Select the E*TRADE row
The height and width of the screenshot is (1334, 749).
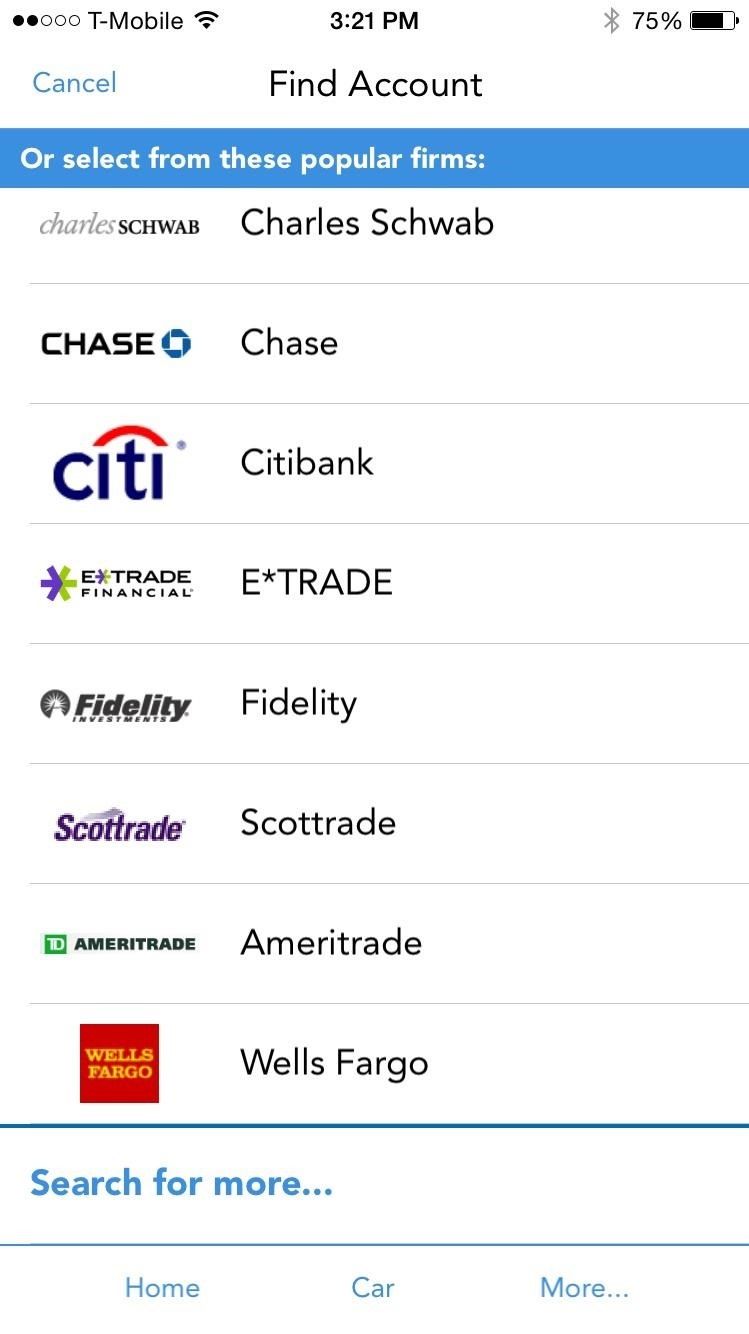coord(316,583)
